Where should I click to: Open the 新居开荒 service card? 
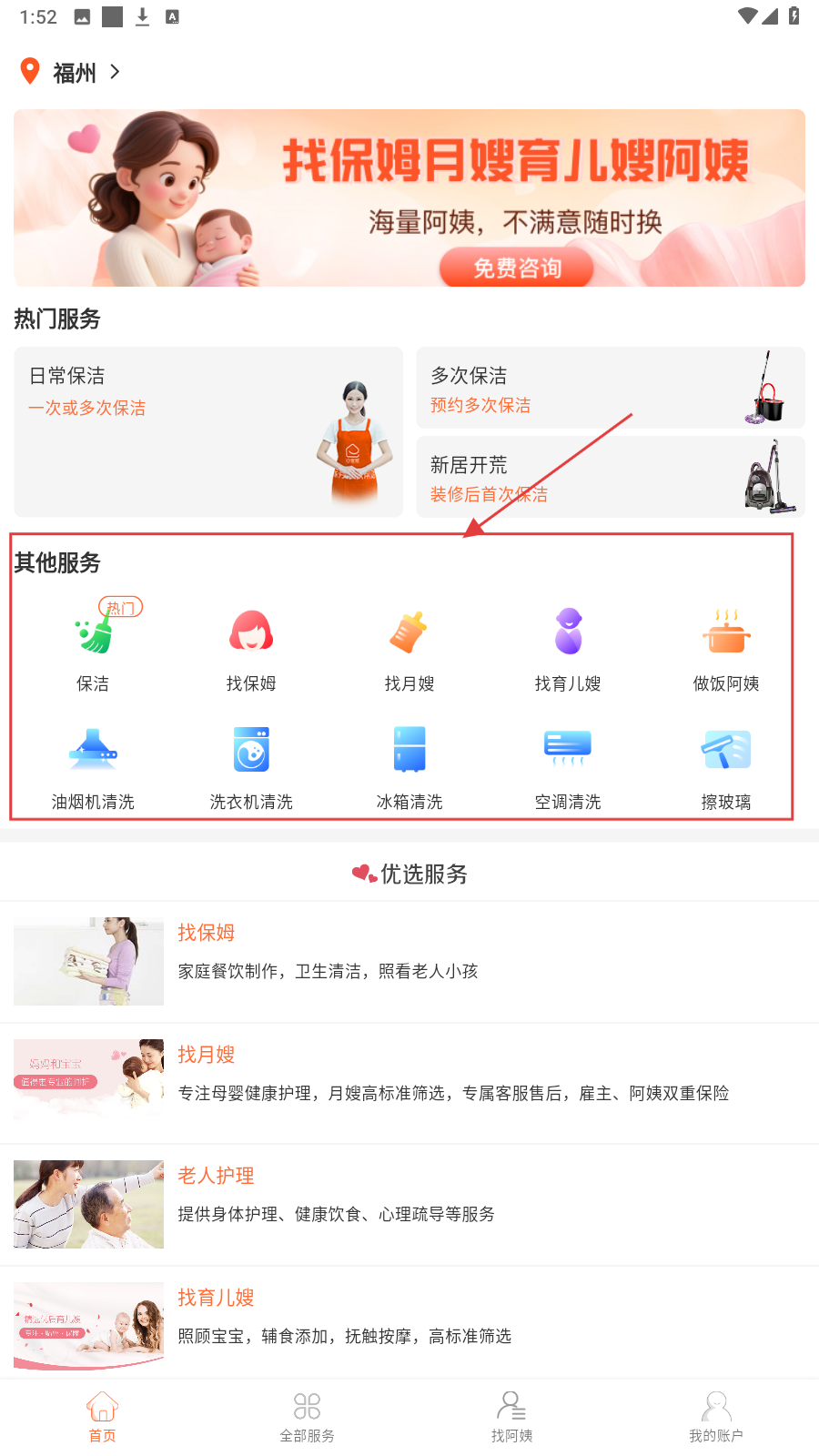tap(610, 477)
